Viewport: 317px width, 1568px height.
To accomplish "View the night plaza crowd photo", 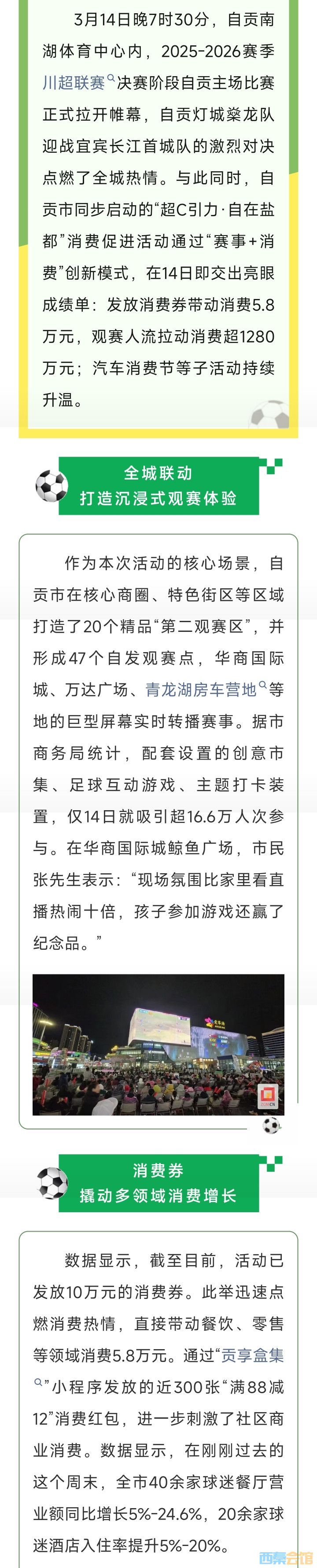I will click(x=158, y=1044).
